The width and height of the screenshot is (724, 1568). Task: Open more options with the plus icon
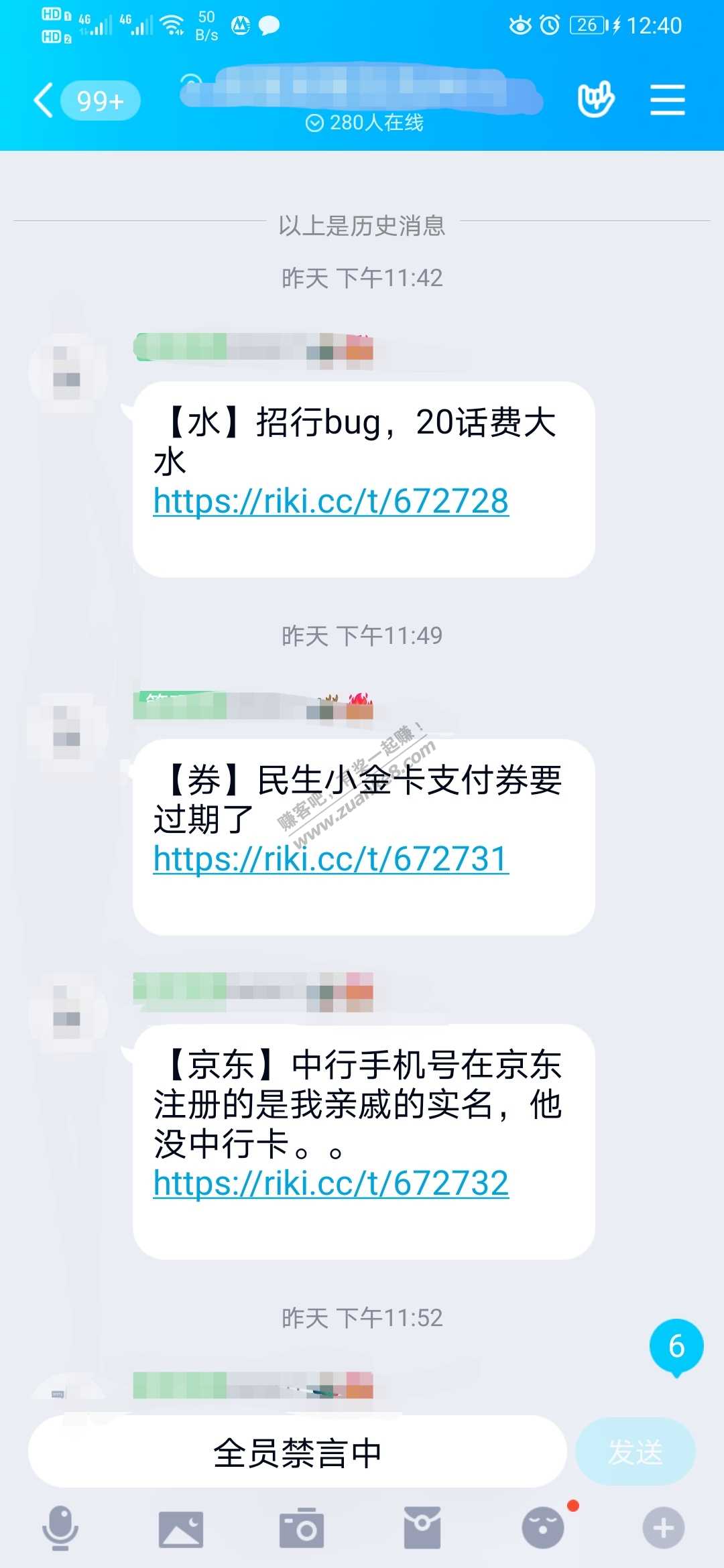[664, 1528]
